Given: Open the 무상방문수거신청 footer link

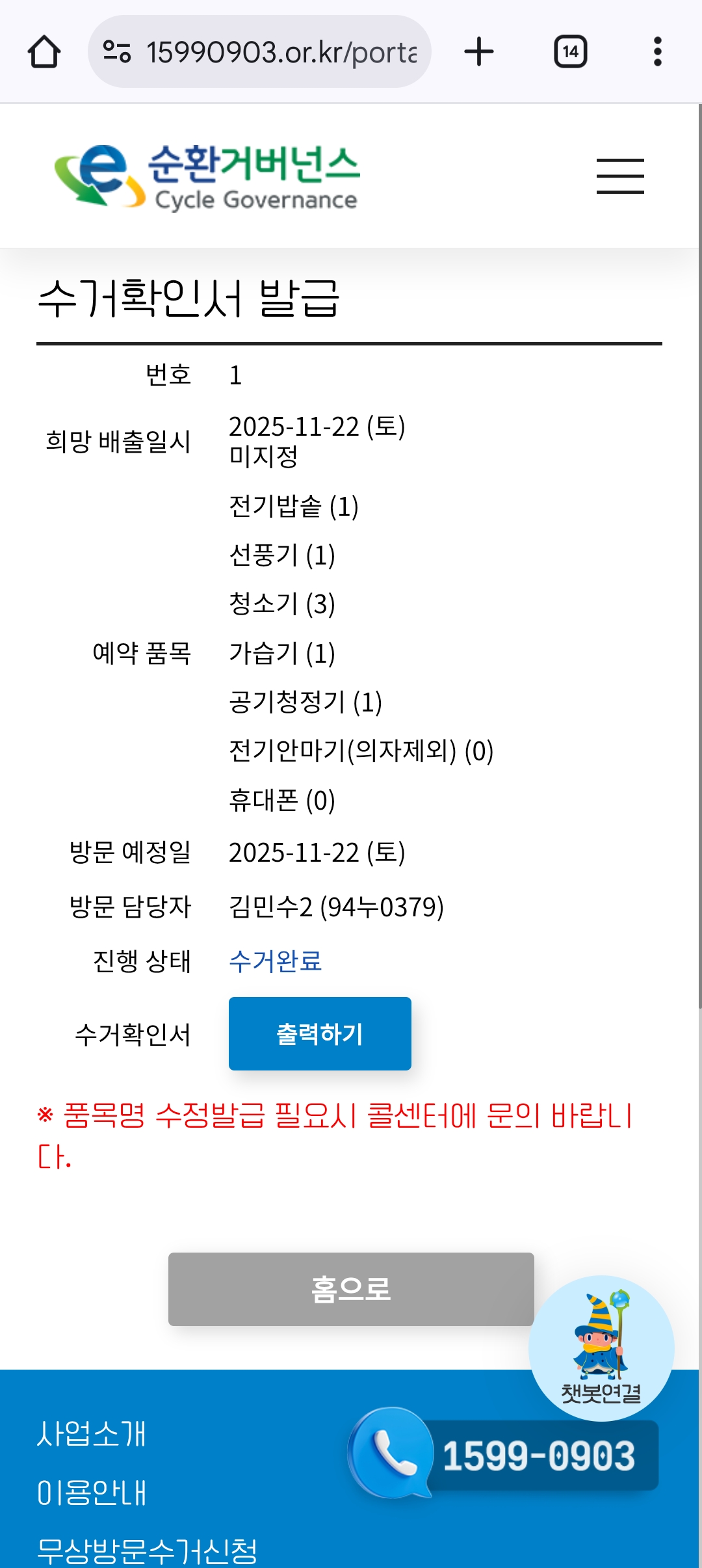Looking at the screenshot, I should (148, 1550).
